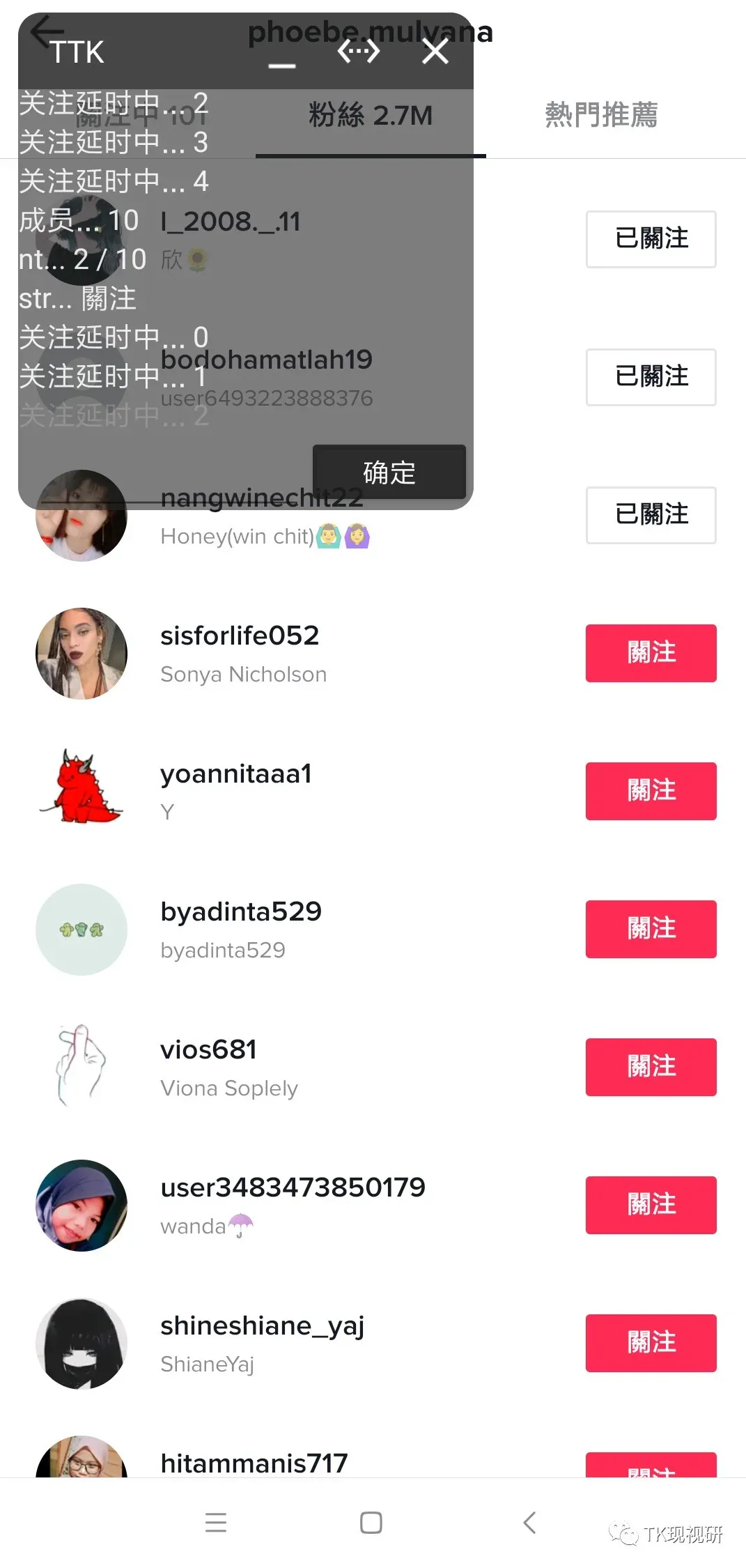Follow shineshiane_yaj
This screenshot has width=746, height=1568.
[651, 1343]
